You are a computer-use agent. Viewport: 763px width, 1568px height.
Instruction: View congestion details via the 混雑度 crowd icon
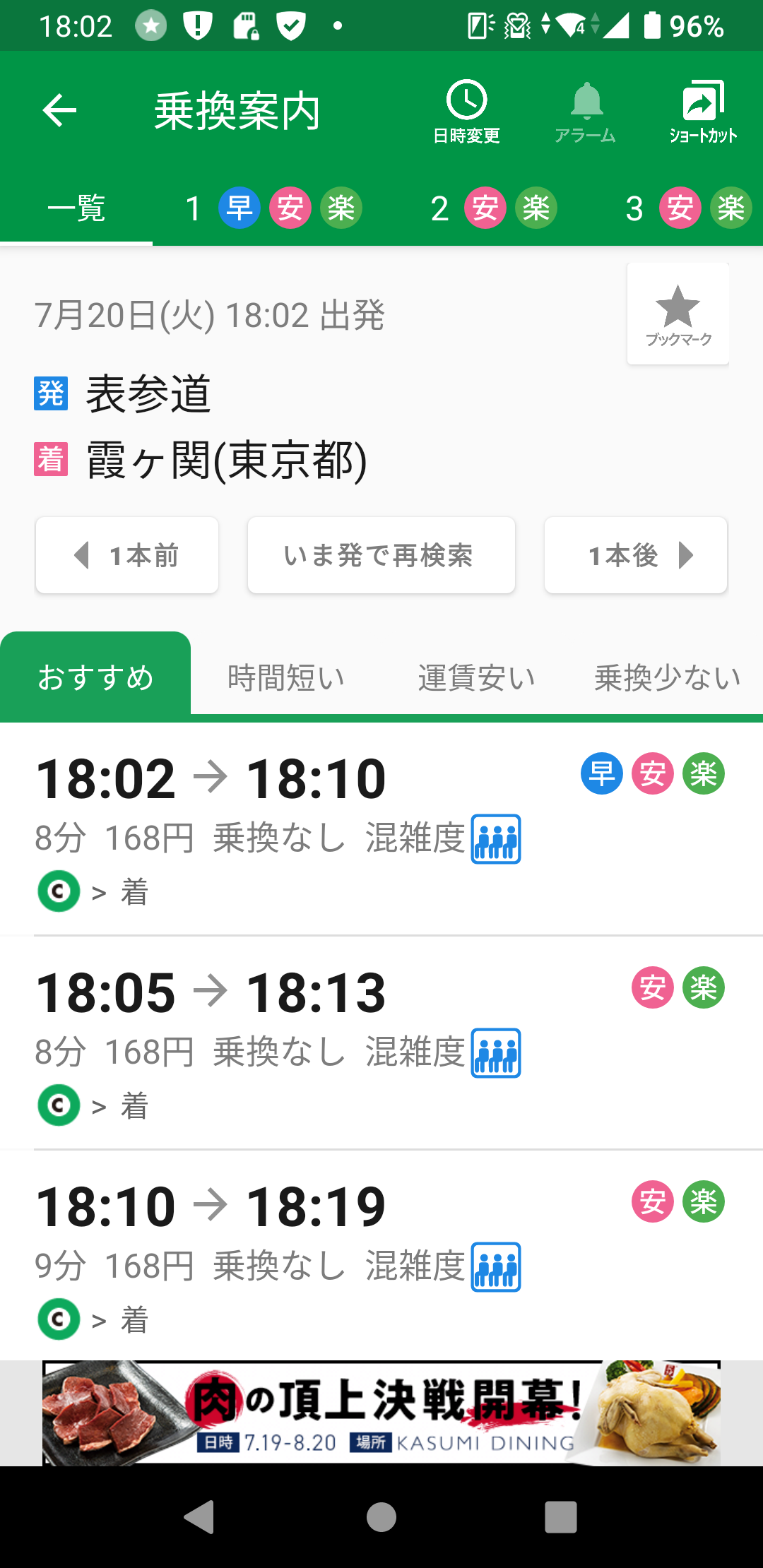pyautogui.click(x=497, y=839)
